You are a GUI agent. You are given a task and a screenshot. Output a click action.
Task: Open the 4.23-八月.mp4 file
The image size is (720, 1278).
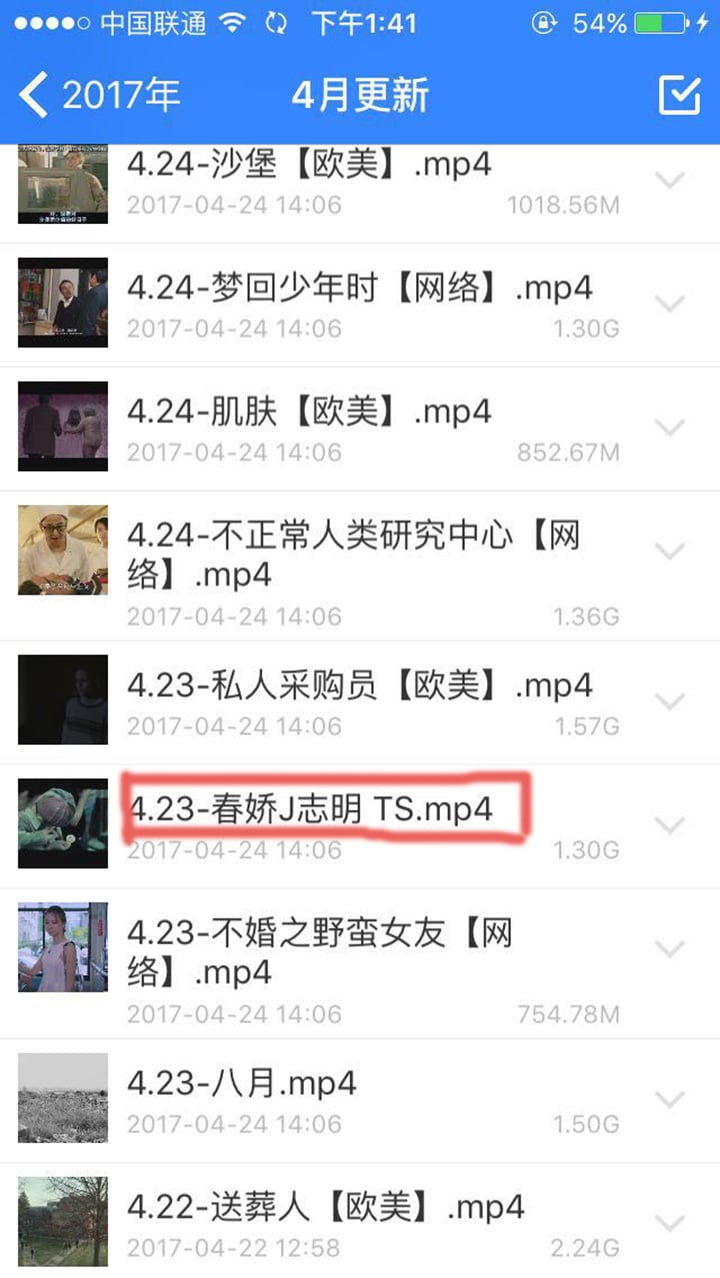click(242, 1083)
